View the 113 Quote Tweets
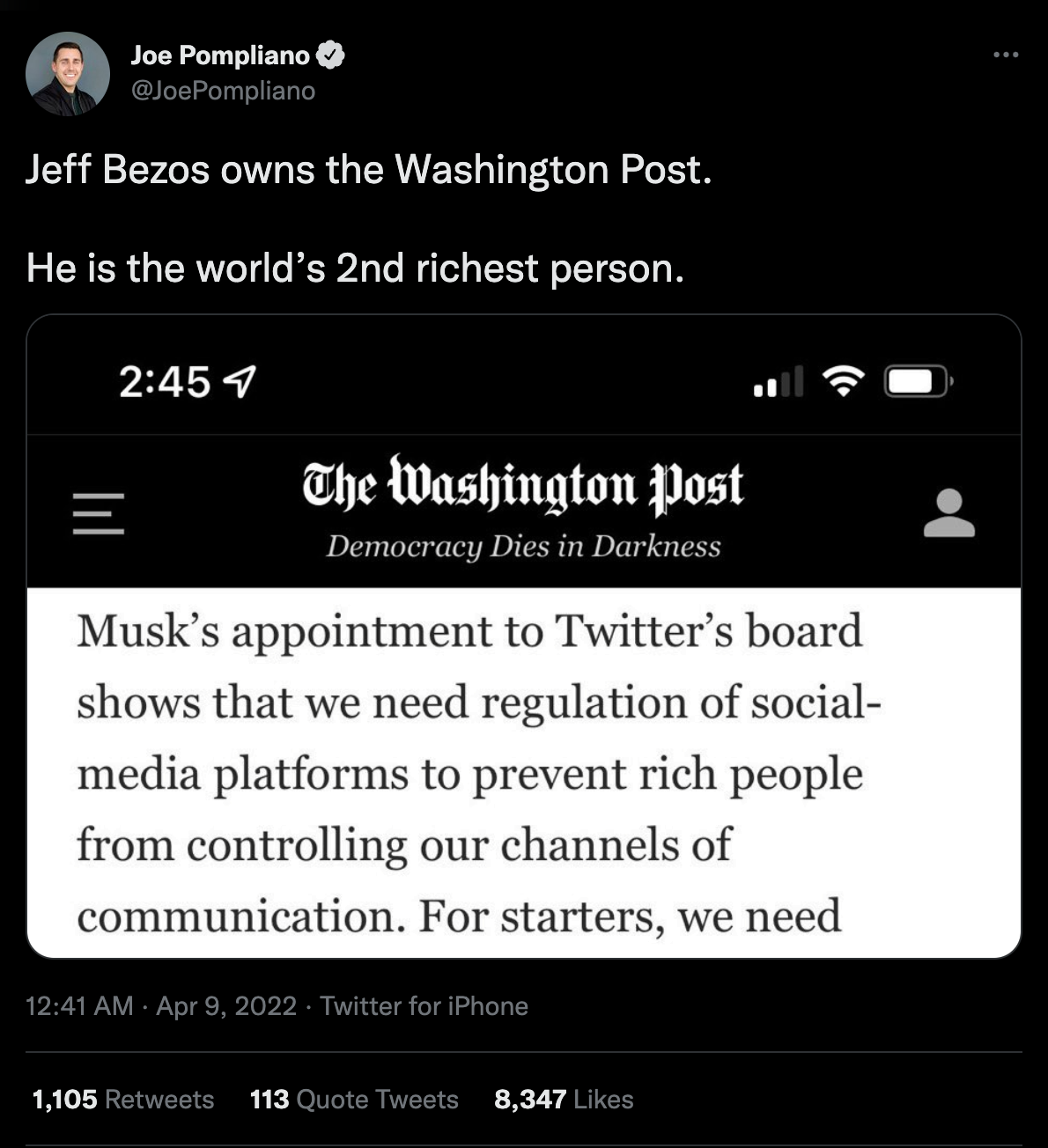 click(354, 1100)
